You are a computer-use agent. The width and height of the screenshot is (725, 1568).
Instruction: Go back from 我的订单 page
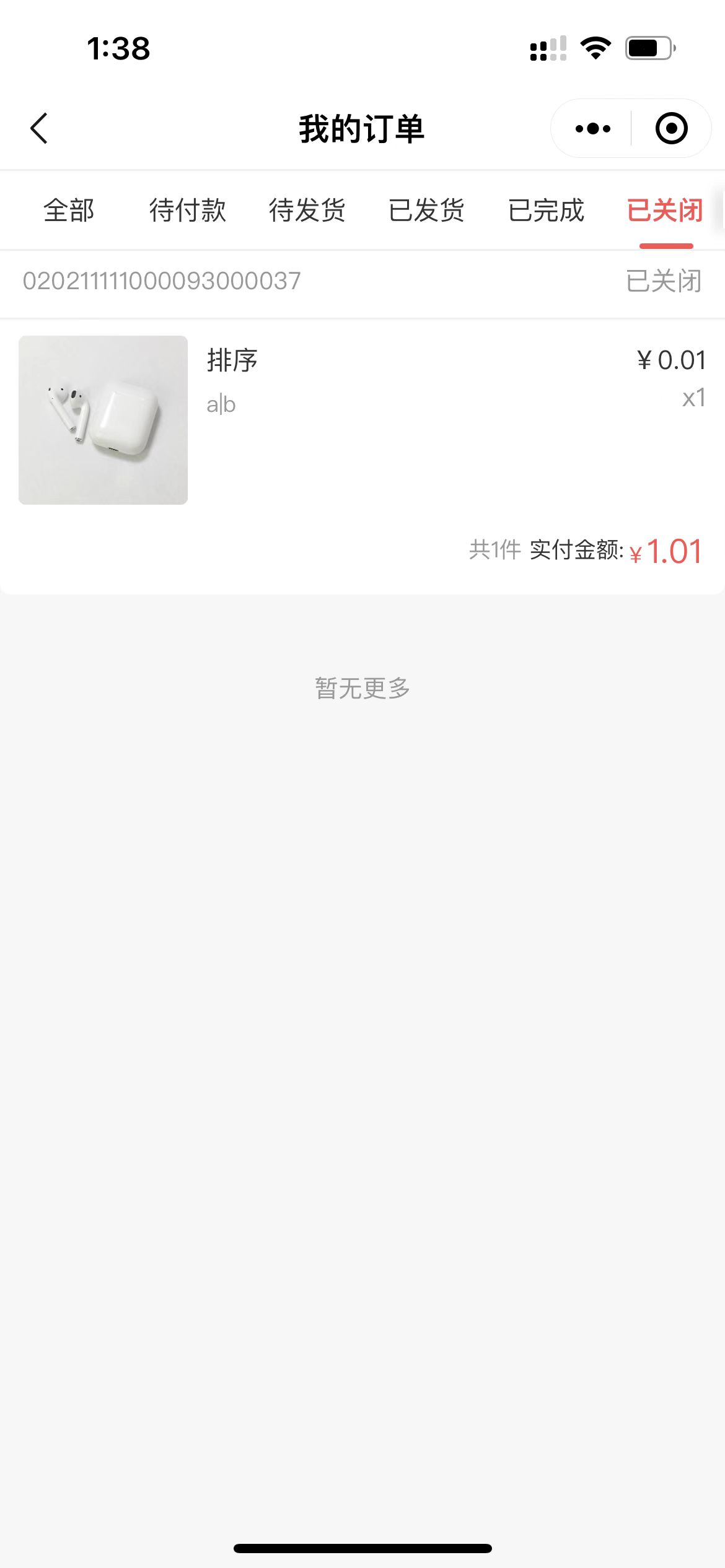click(x=39, y=129)
